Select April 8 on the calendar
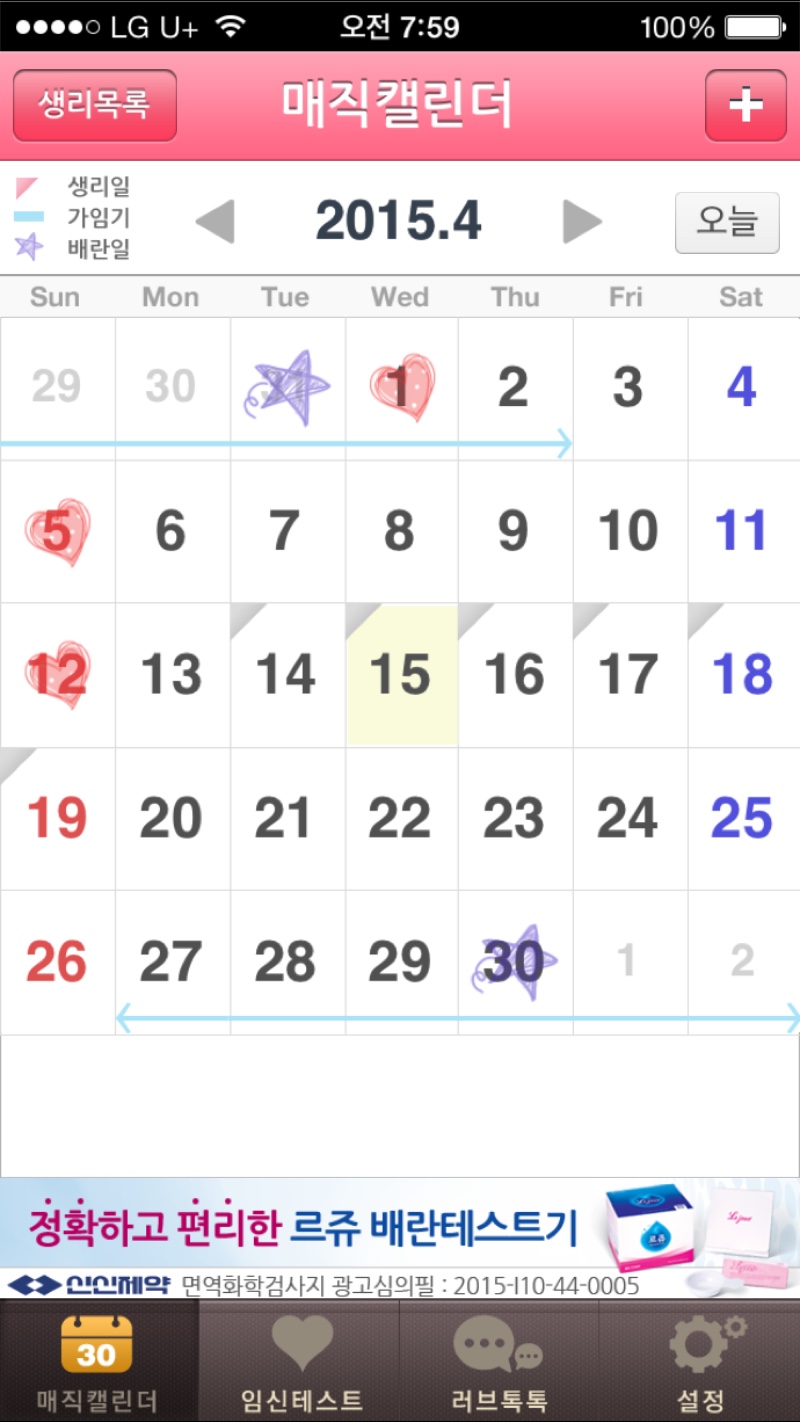Viewport: 800px width, 1422px height. 402,531
